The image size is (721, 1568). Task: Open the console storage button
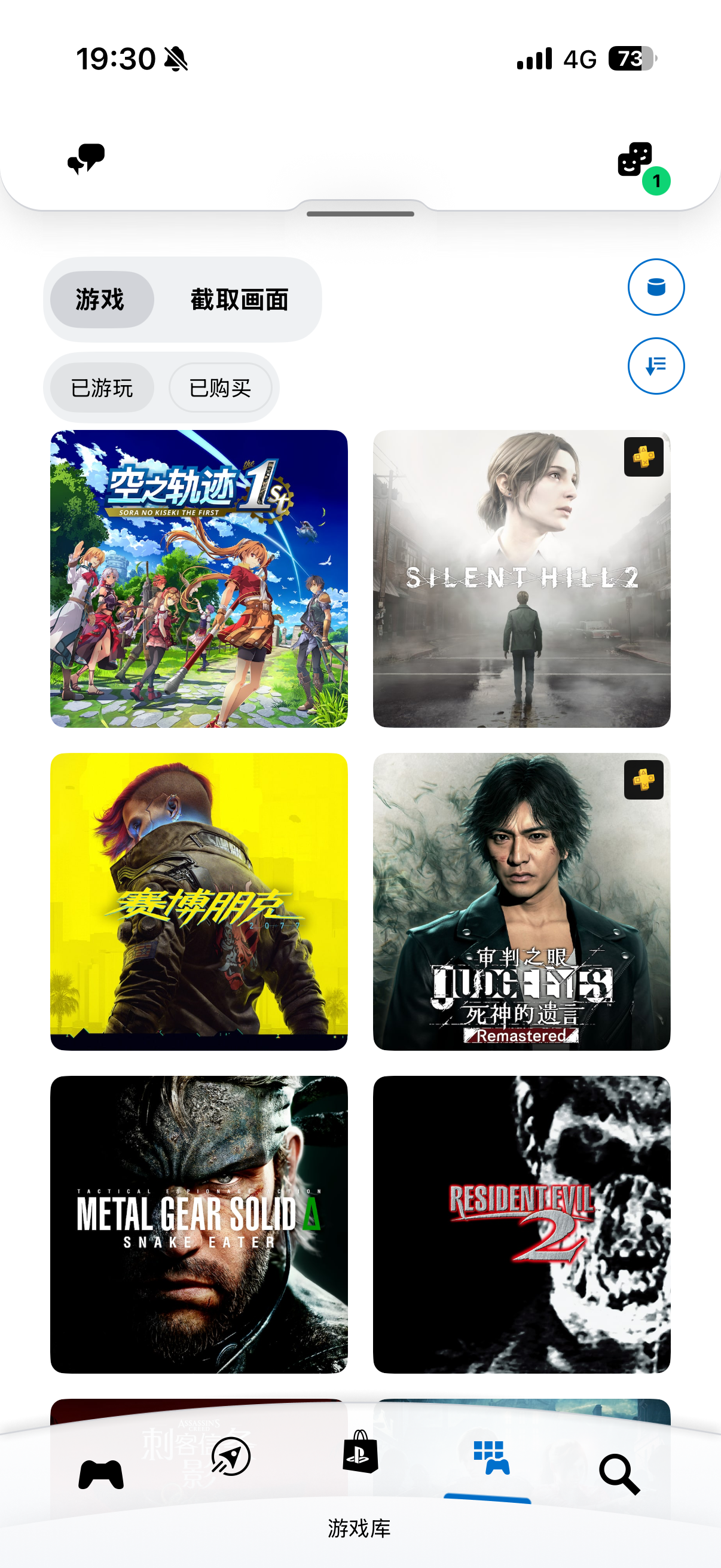click(x=655, y=287)
